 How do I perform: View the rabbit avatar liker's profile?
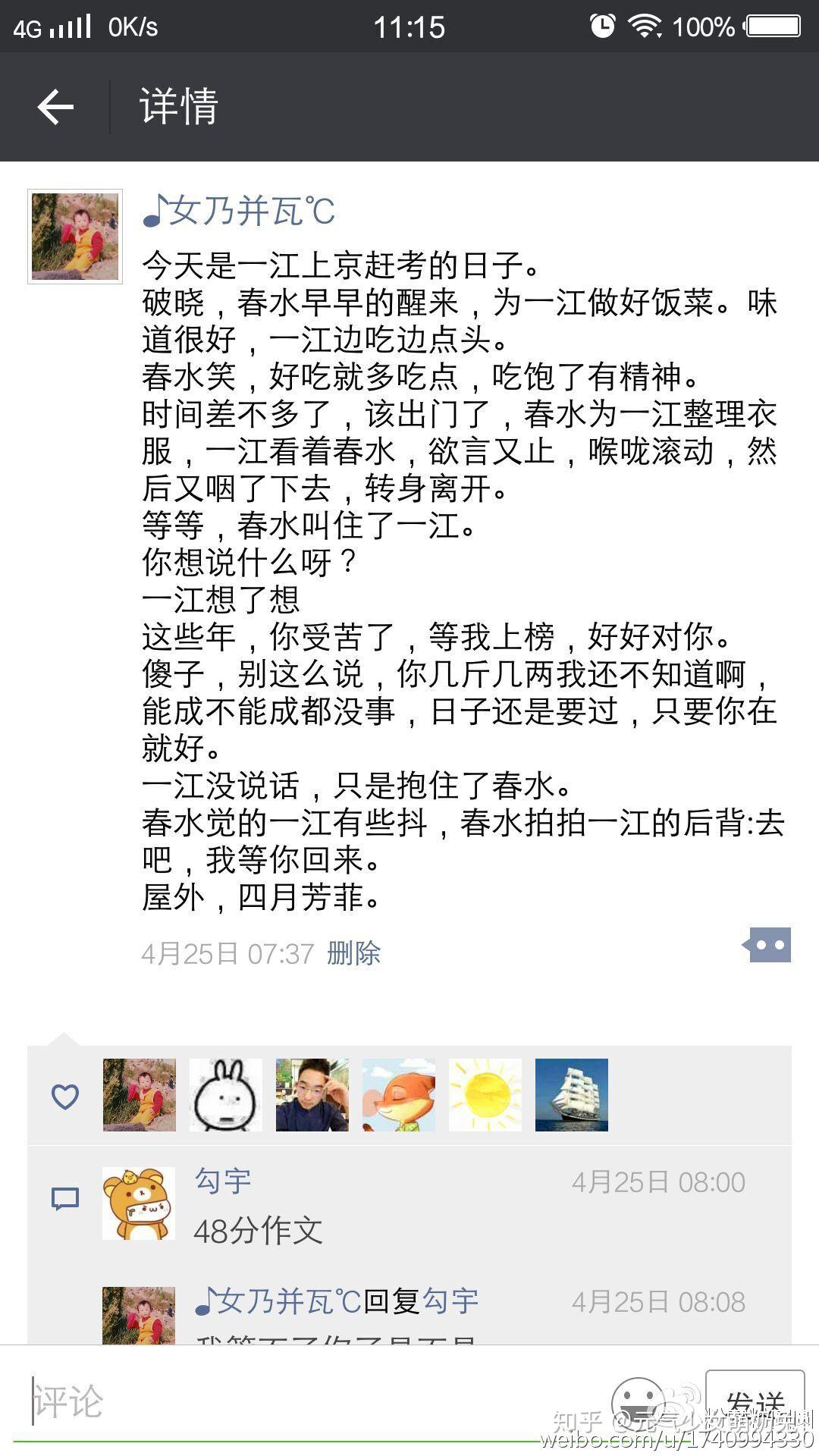226,1095
